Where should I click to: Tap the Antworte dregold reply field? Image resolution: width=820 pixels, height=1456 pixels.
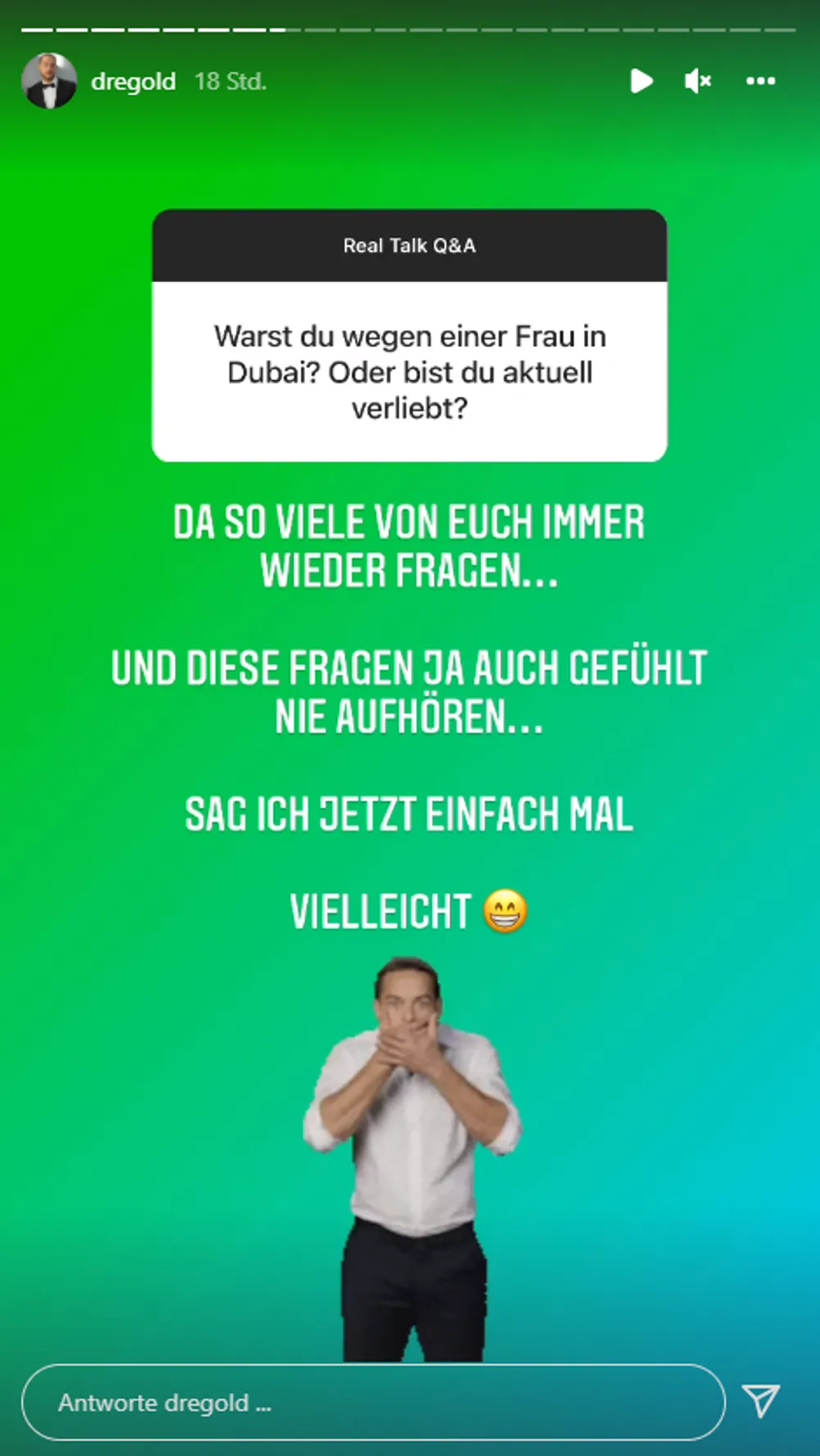373,1403
